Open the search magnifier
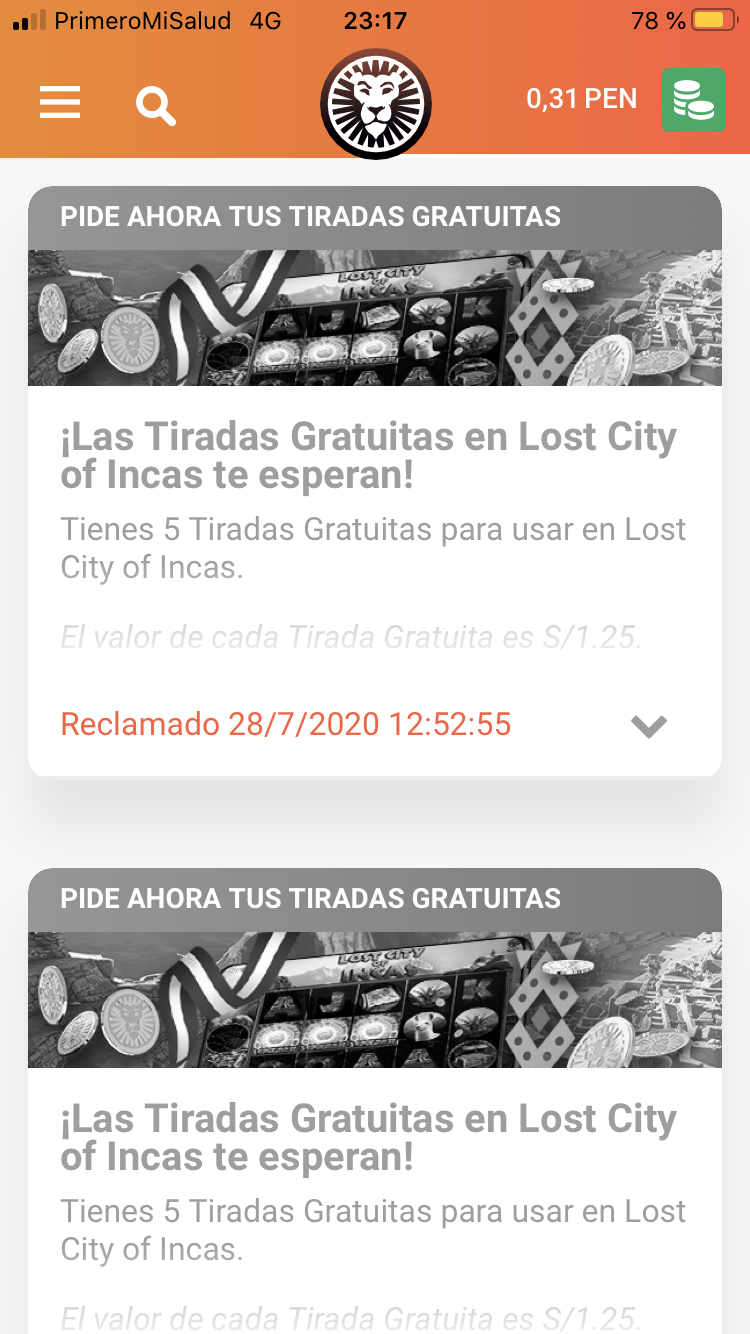 click(155, 104)
